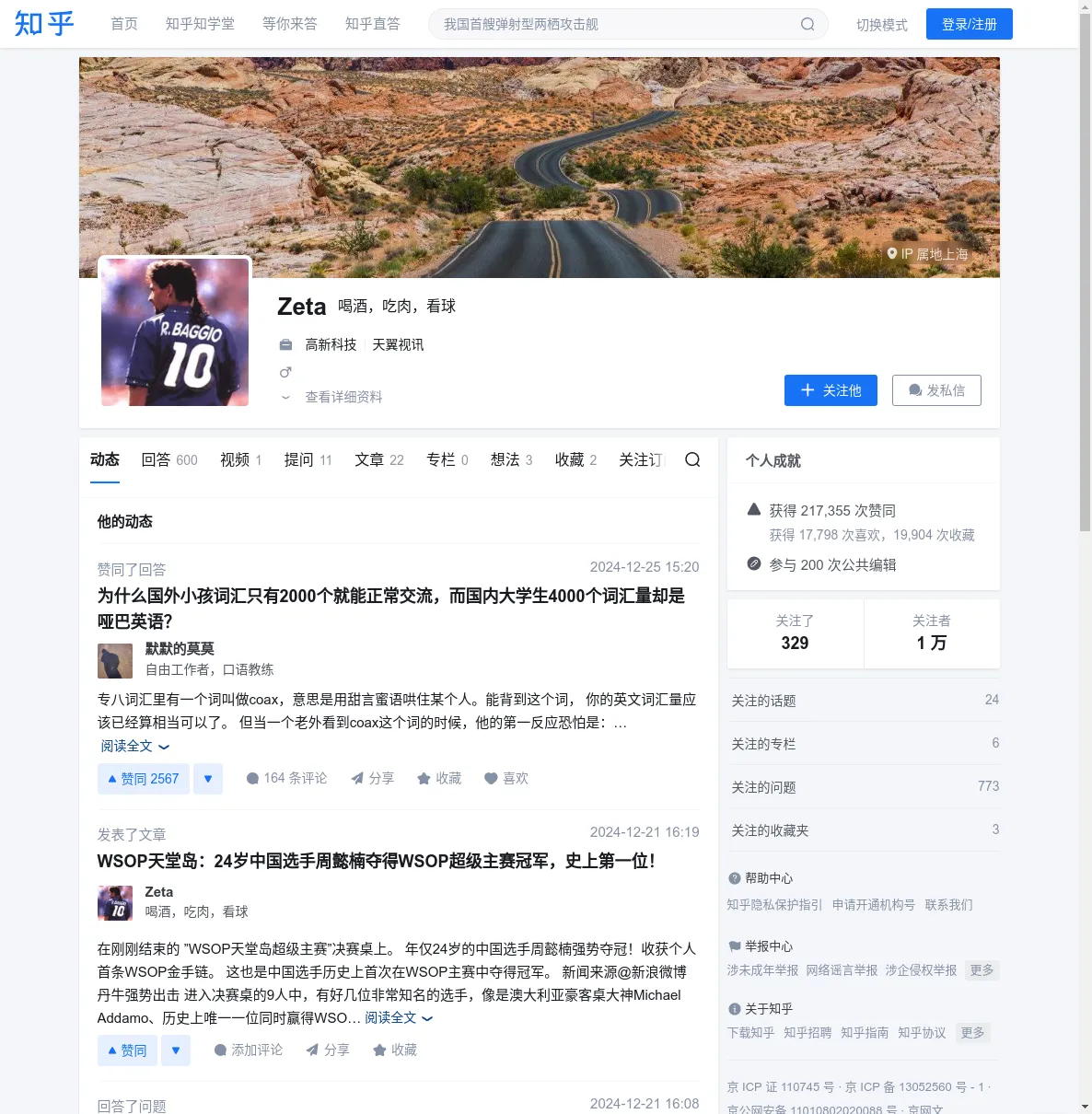Open the WSOP天堂岛 article title
The image size is (1092, 1114).
point(376,861)
